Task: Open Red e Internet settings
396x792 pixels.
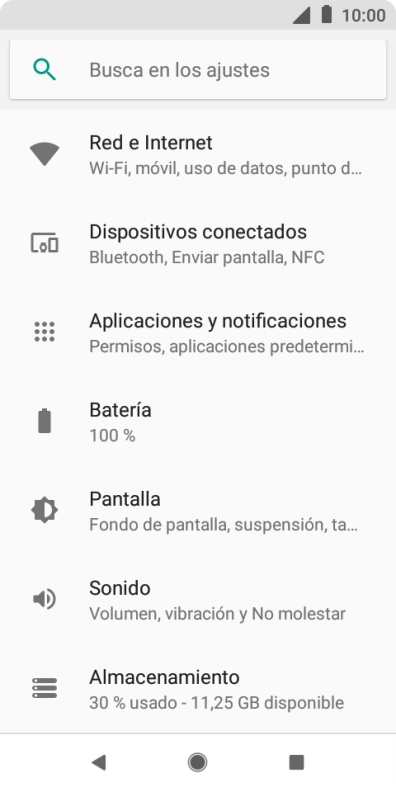Action: [198, 154]
